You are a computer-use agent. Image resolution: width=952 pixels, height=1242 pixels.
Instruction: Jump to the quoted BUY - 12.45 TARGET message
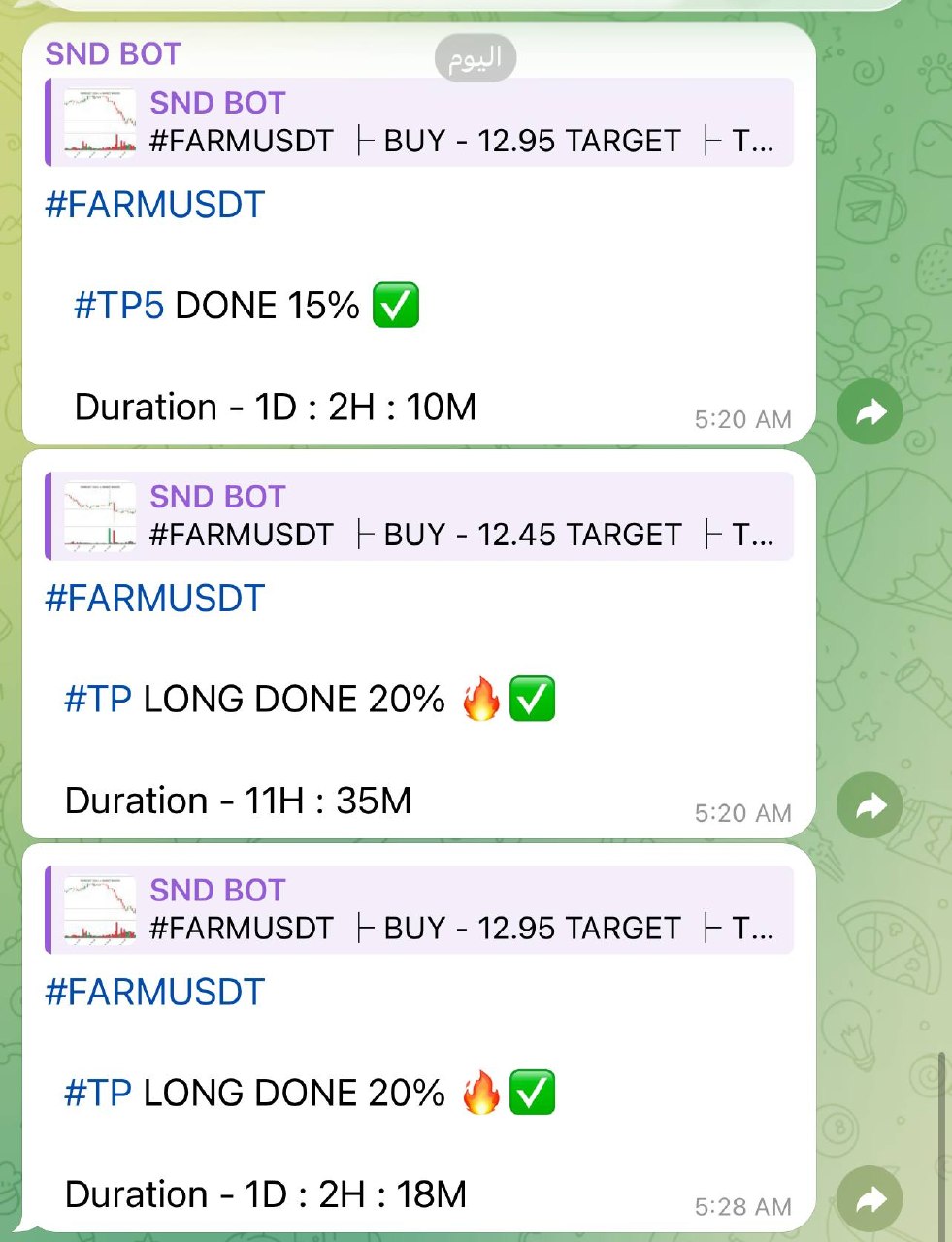click(419, 516)
